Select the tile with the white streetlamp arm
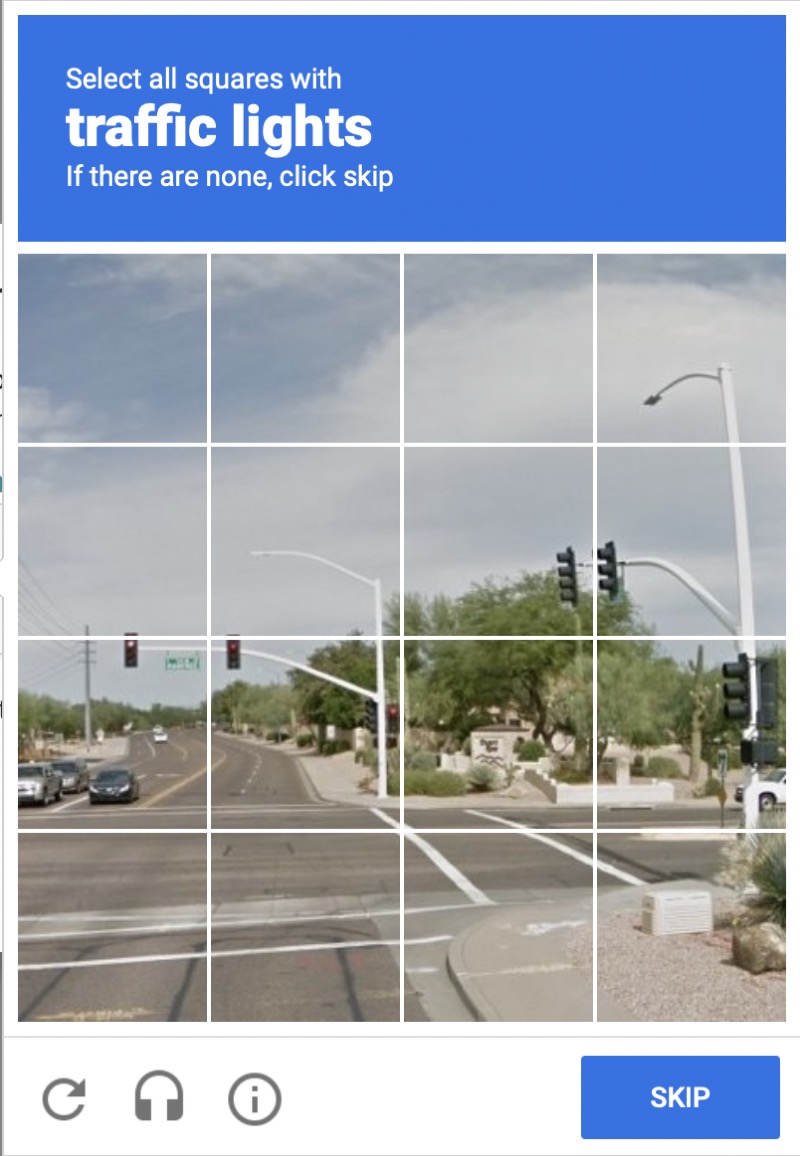 pyautogui.click(x=305, y=541)
